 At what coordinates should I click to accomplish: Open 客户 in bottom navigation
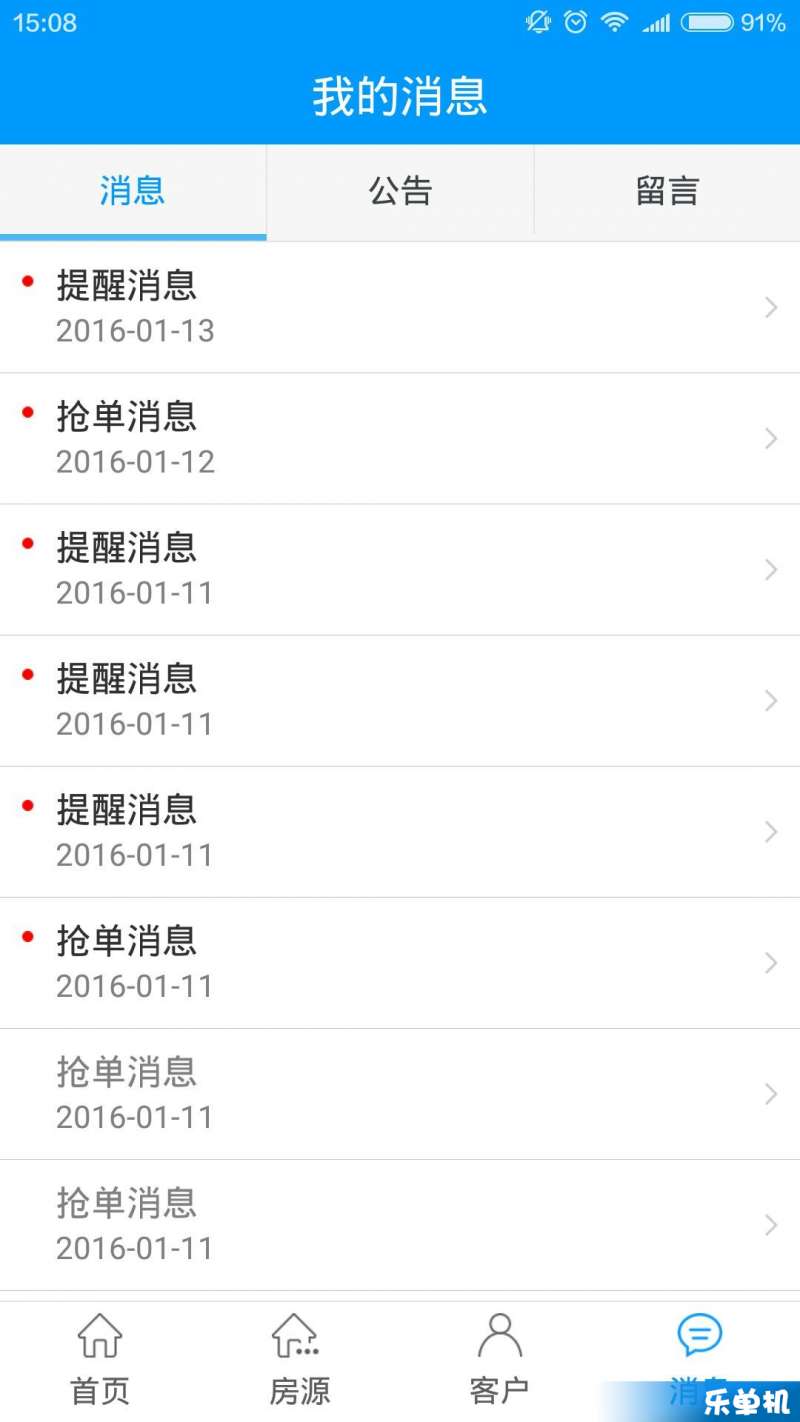tap(500, 1360)
